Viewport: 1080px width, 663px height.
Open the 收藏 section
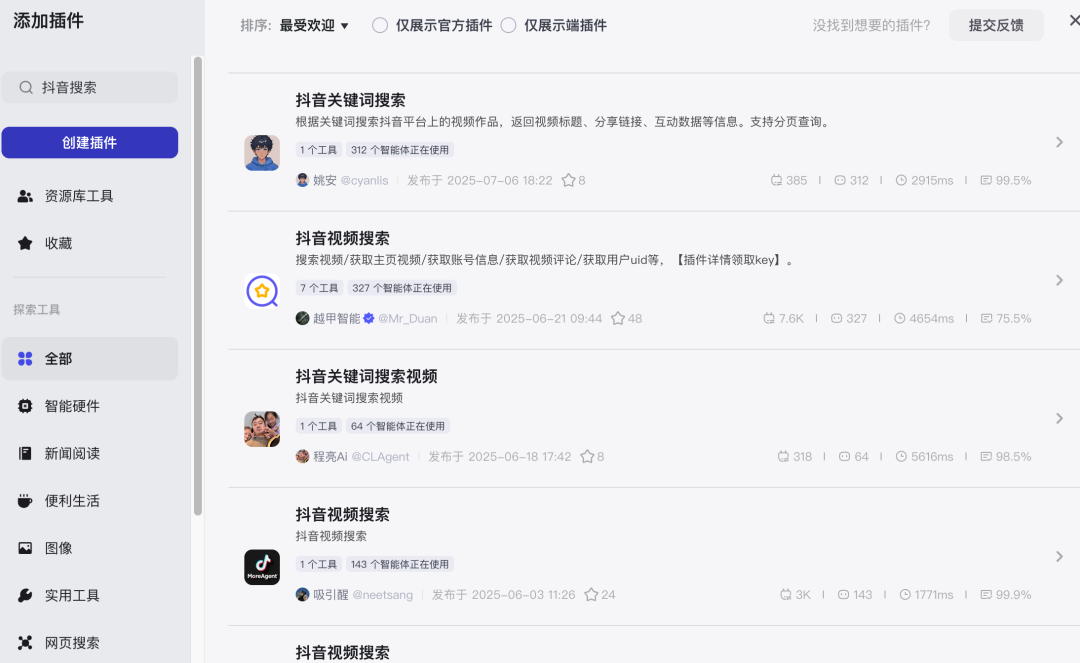coord(58,243)
